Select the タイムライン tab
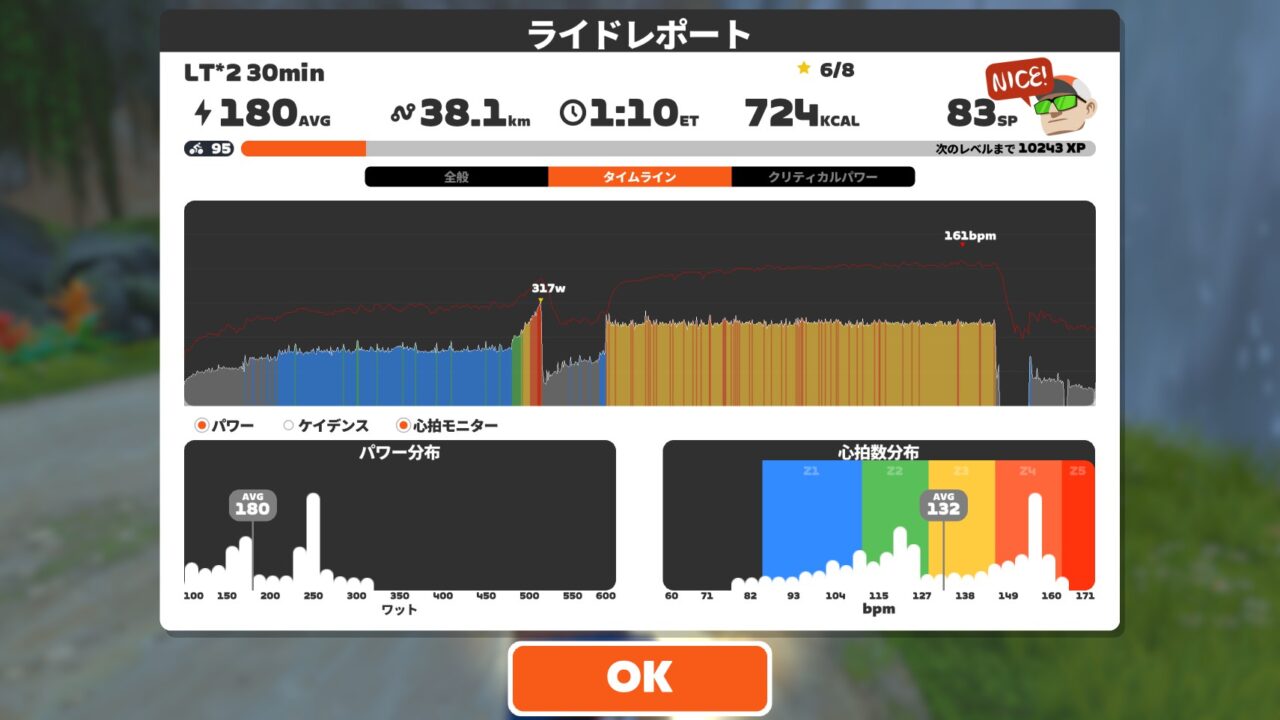 [x=639, y=177]
